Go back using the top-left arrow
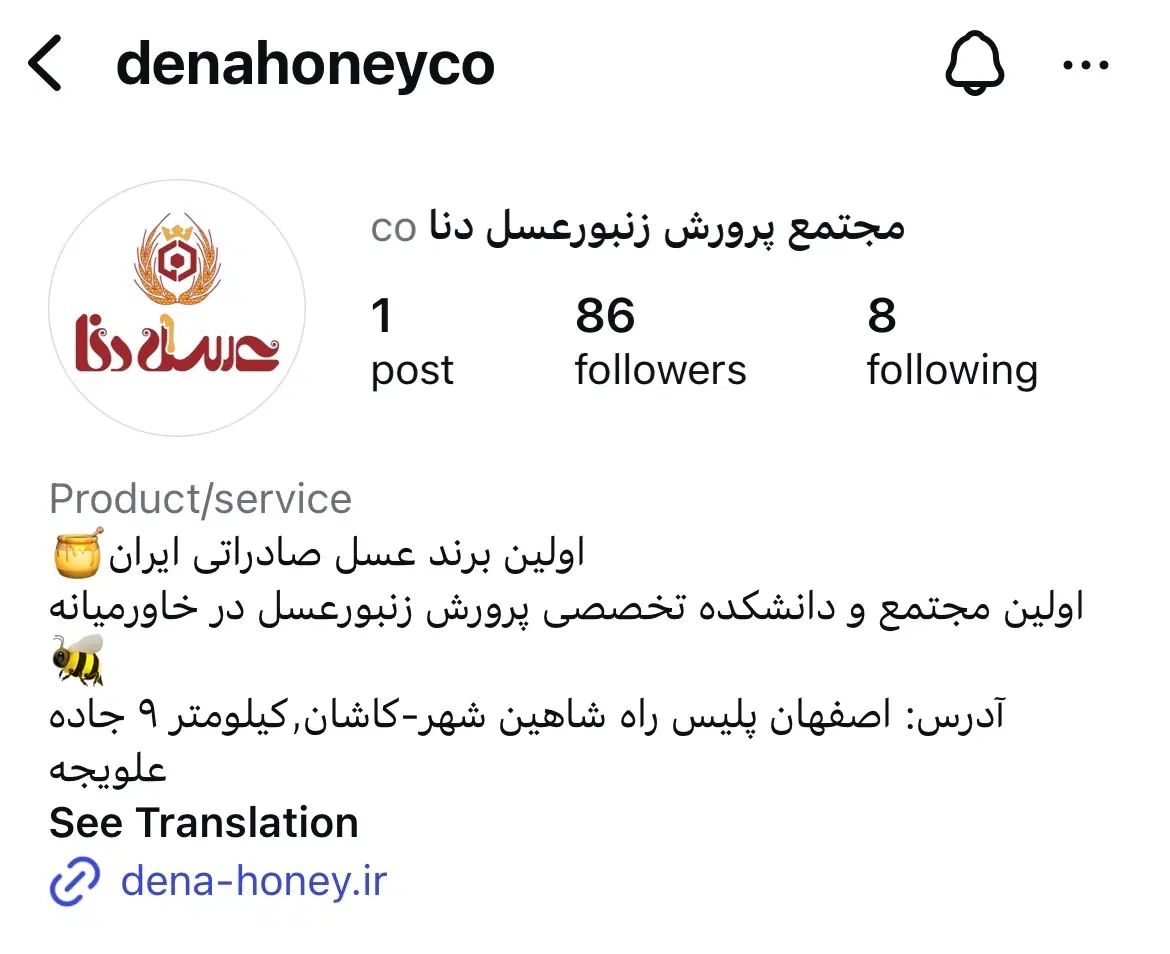Viewport: 1170px width, 954px height. 46,65
